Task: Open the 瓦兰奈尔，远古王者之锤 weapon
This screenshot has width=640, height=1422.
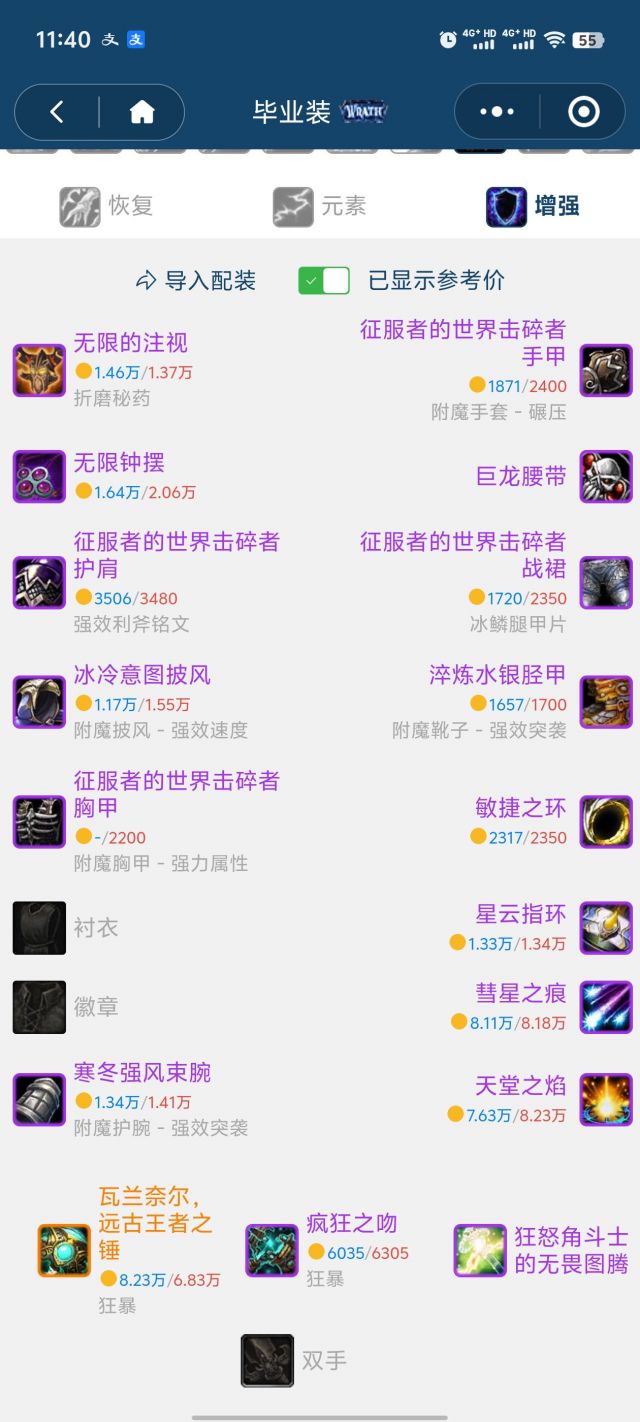Action: click(155, 1222)
